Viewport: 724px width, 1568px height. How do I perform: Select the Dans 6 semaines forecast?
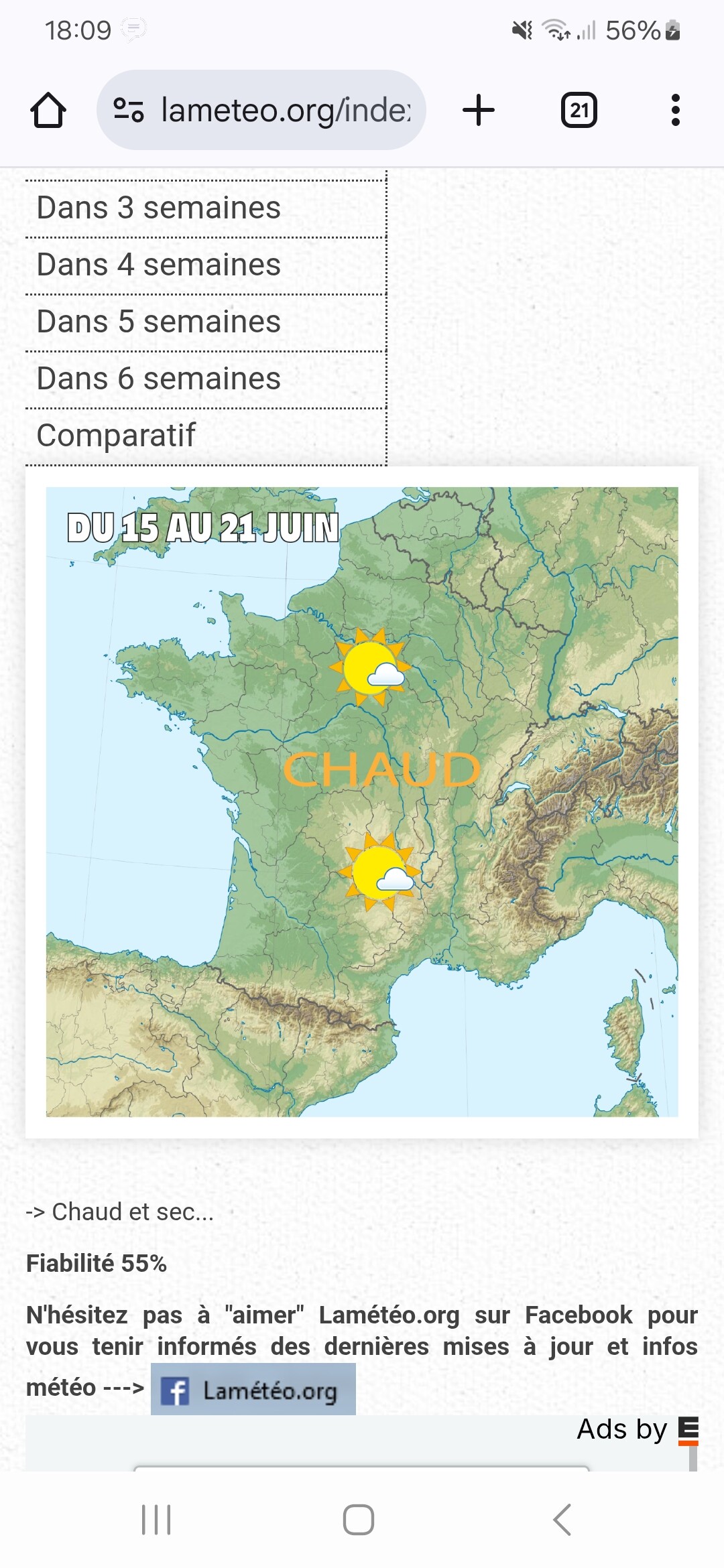(206, 379)
